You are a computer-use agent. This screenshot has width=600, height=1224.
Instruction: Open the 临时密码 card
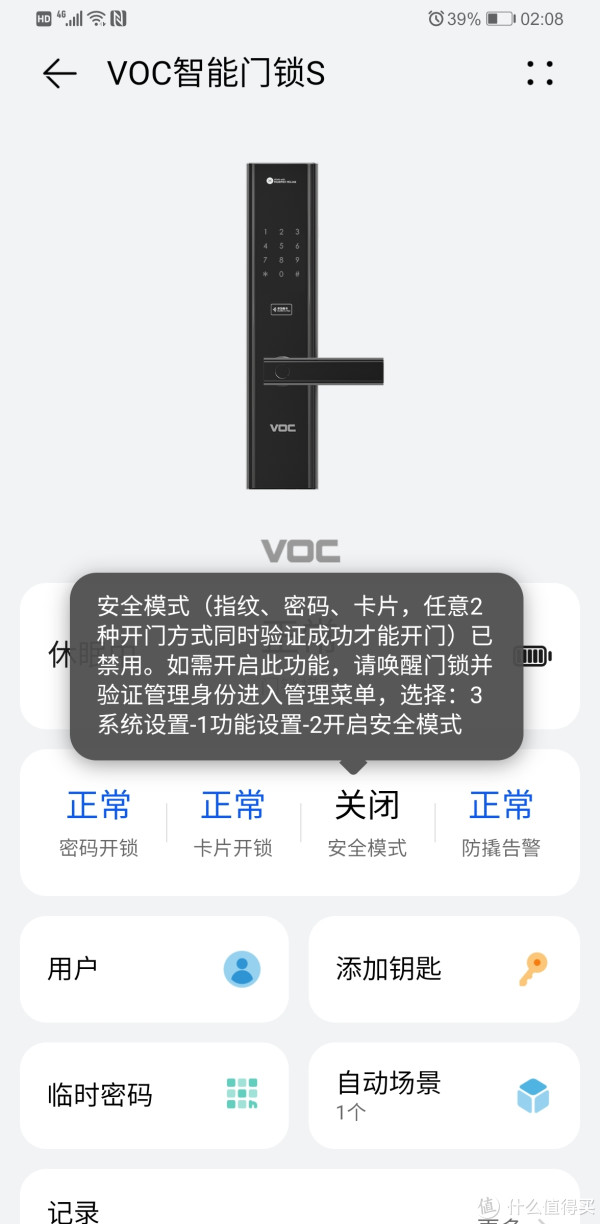point(154,1095)
